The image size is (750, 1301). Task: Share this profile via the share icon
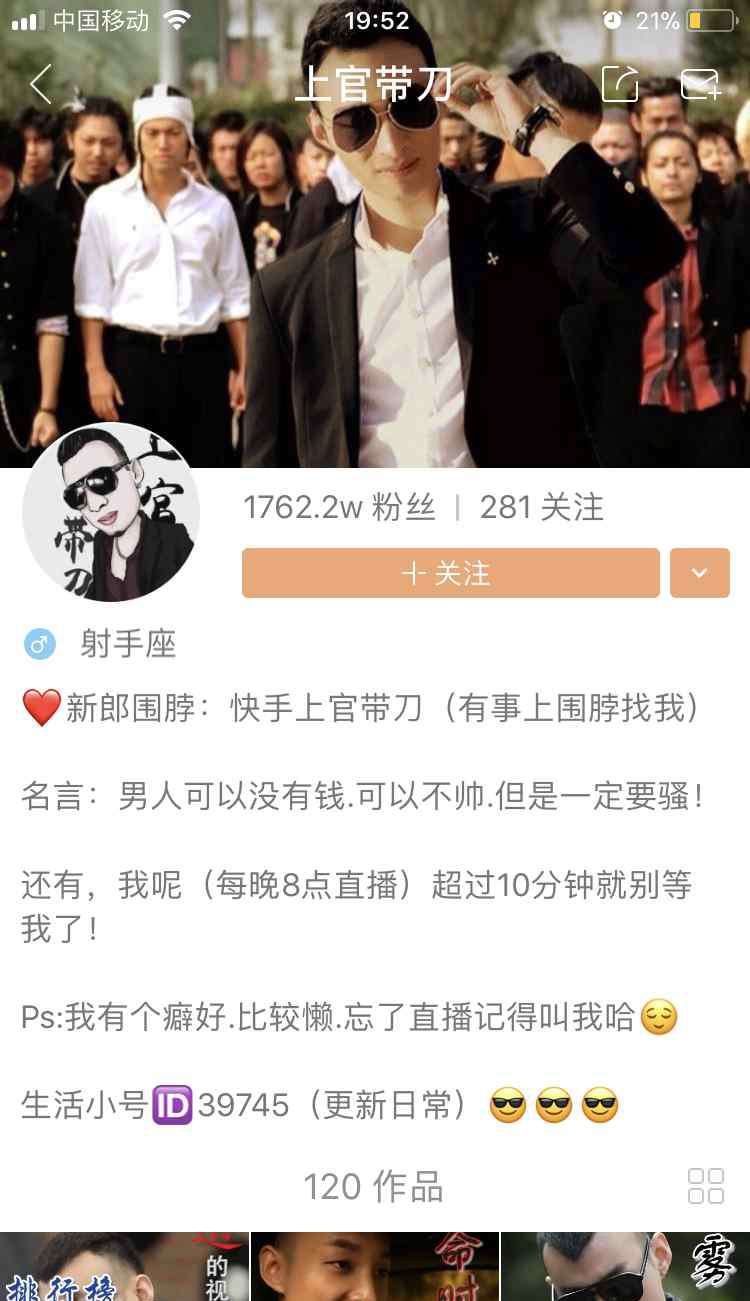(x=620, y=85)
